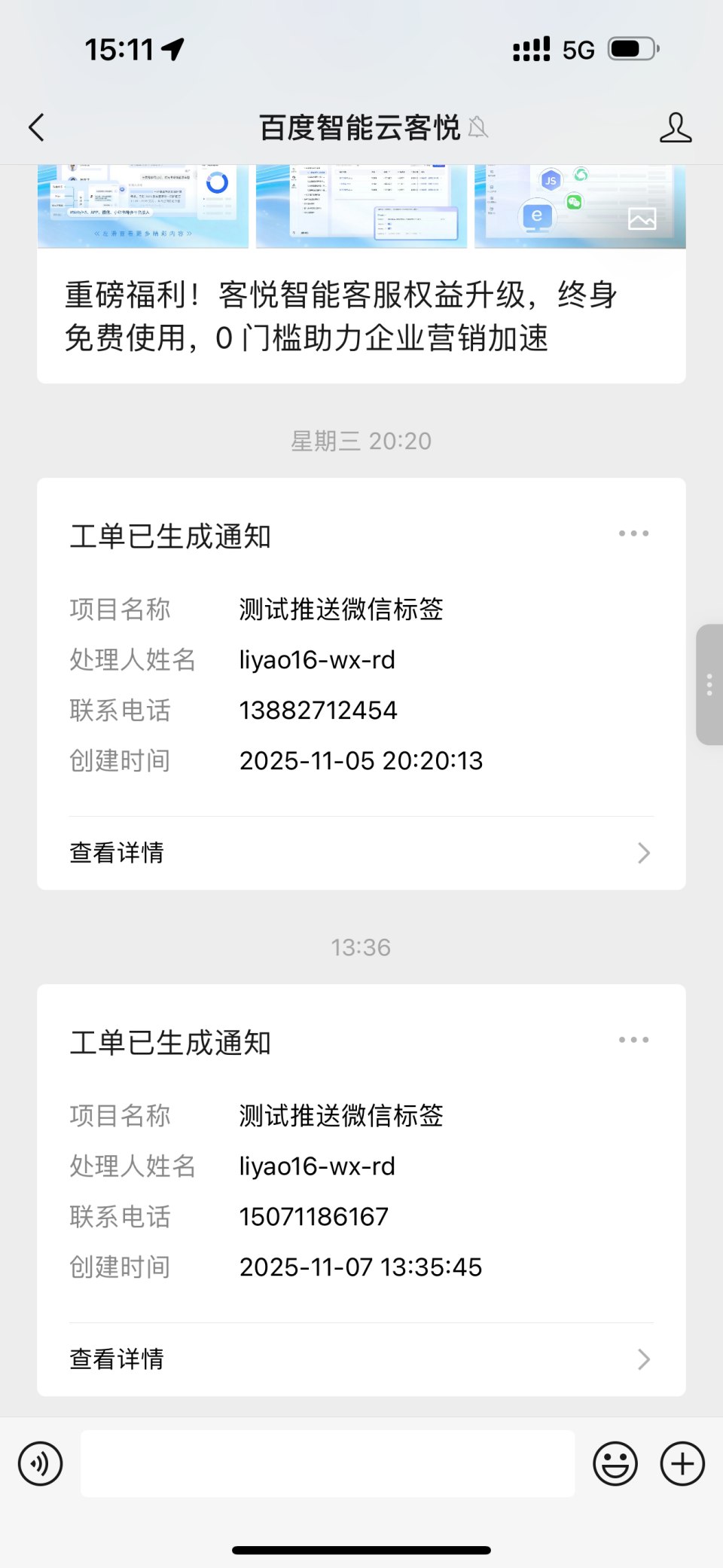Open more options on the 13:35:45 notification
Screen dimensions: 723x1568
(x=633, y=1040)
